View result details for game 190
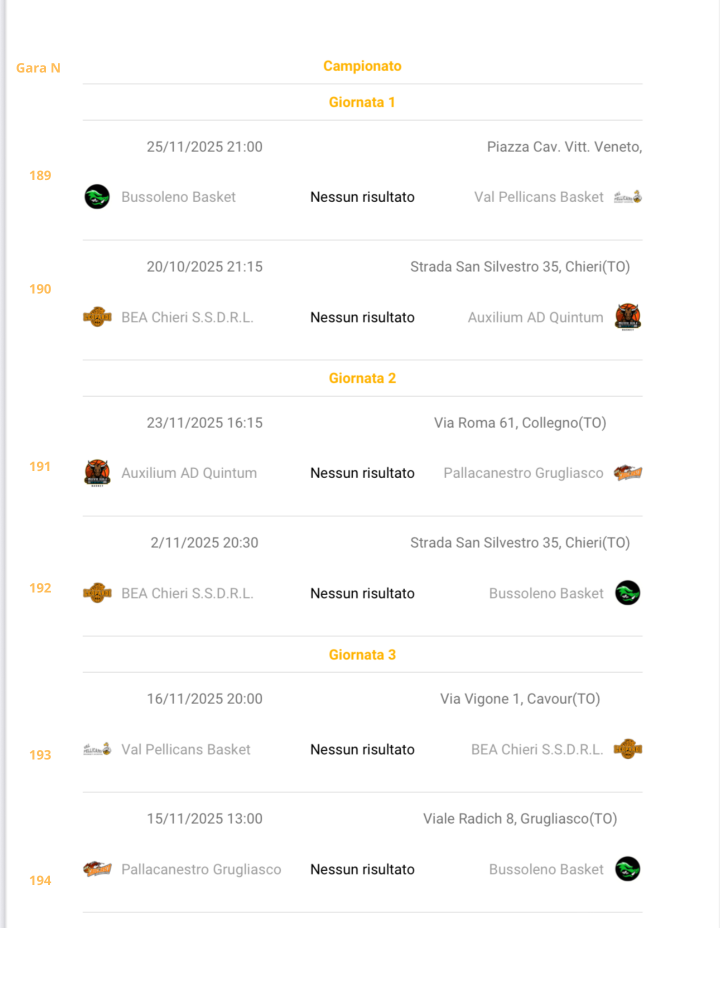This screenshot has width=720, height=1000. click(x=362, y=317)
